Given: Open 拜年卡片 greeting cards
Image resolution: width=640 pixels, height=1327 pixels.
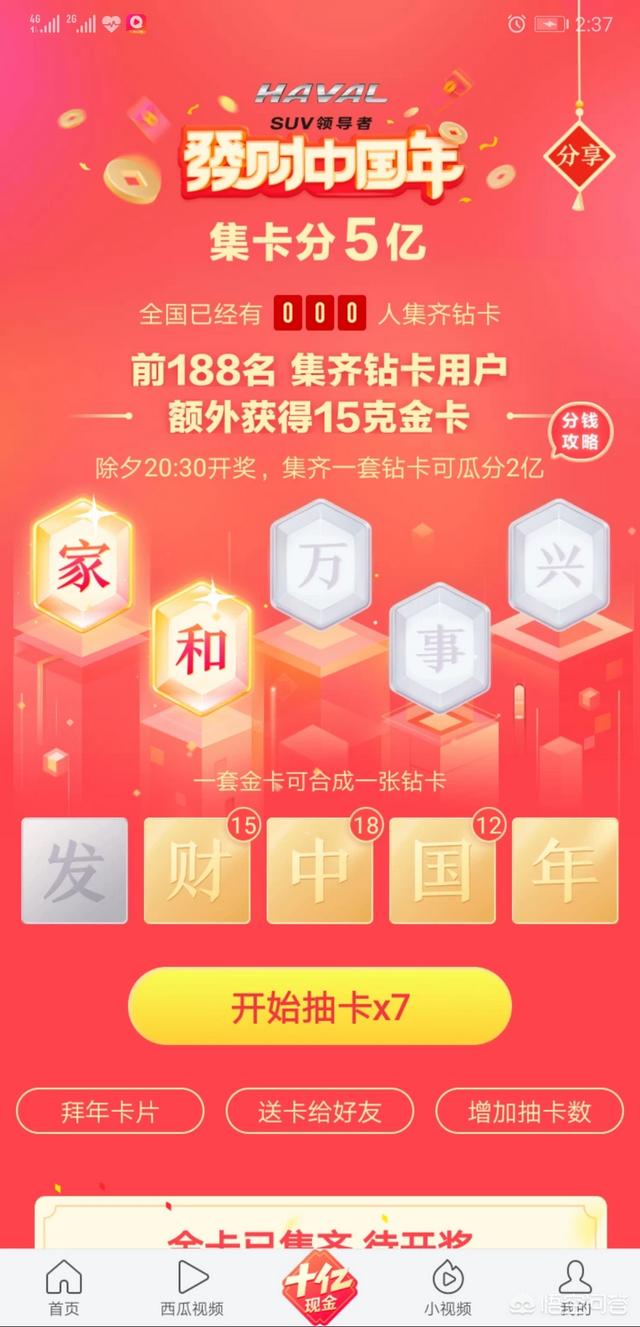Looking at the screenshot, I should (110, 1111).
